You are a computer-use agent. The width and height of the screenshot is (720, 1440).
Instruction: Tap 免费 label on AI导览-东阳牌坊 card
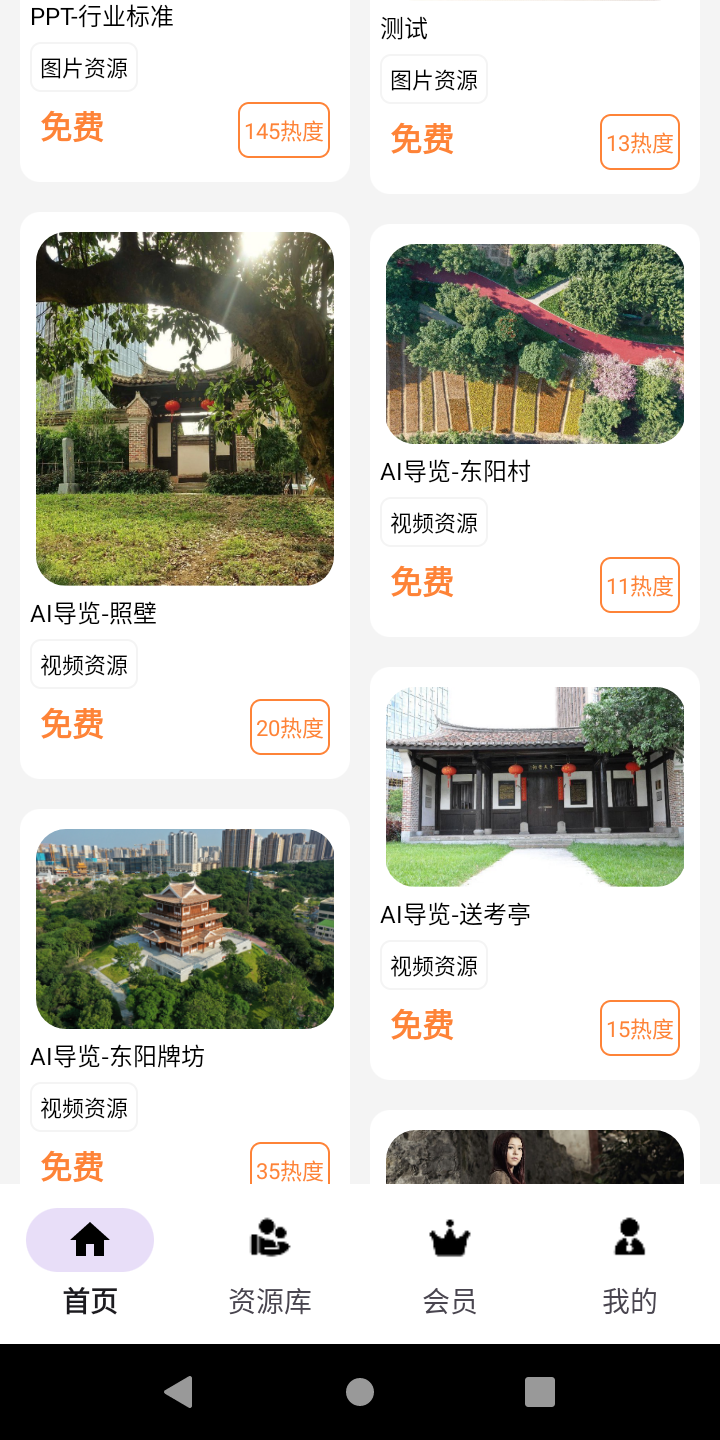(70, 1167)
